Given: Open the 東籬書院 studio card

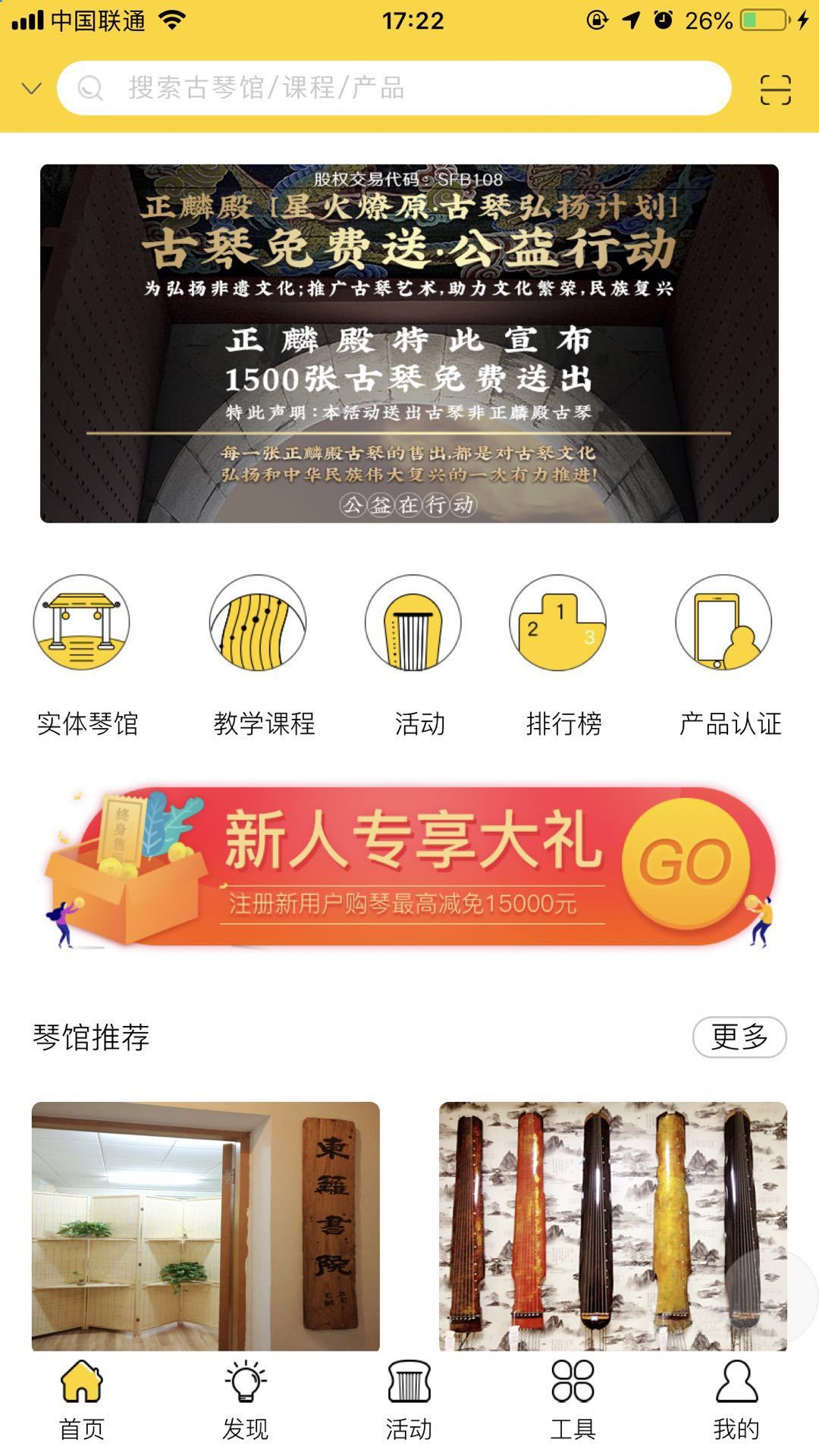Looking at the screenshot, I should click(206, 1225).
